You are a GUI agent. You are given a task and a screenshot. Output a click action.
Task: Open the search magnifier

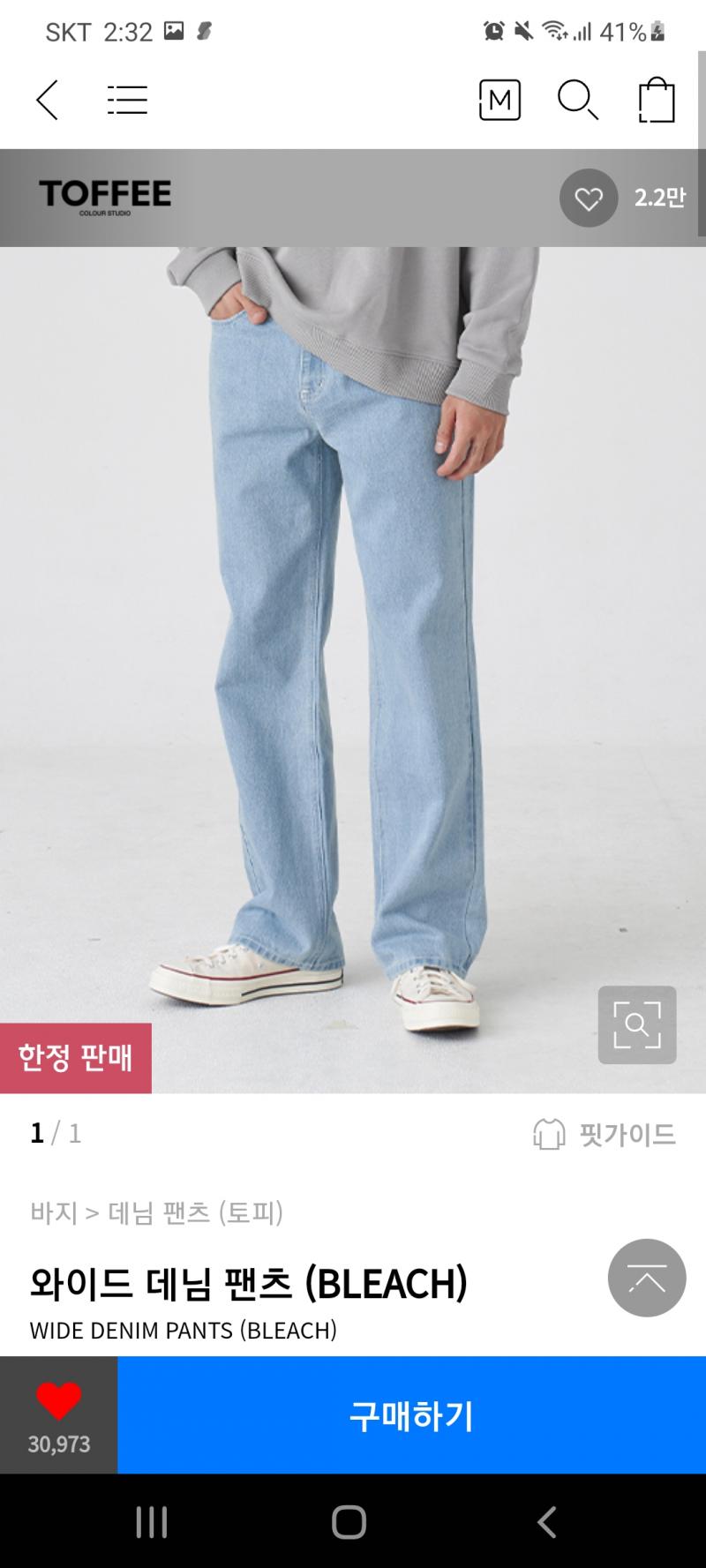tap(578, 100)
